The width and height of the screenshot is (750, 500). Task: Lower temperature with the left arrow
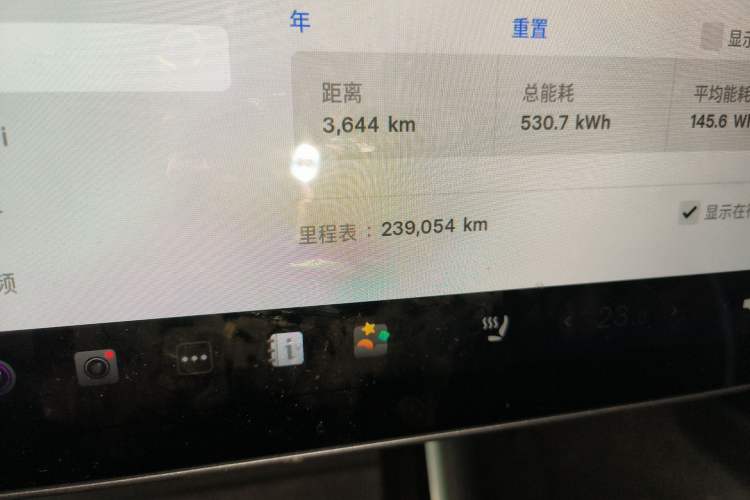click(x=569, y=321)
